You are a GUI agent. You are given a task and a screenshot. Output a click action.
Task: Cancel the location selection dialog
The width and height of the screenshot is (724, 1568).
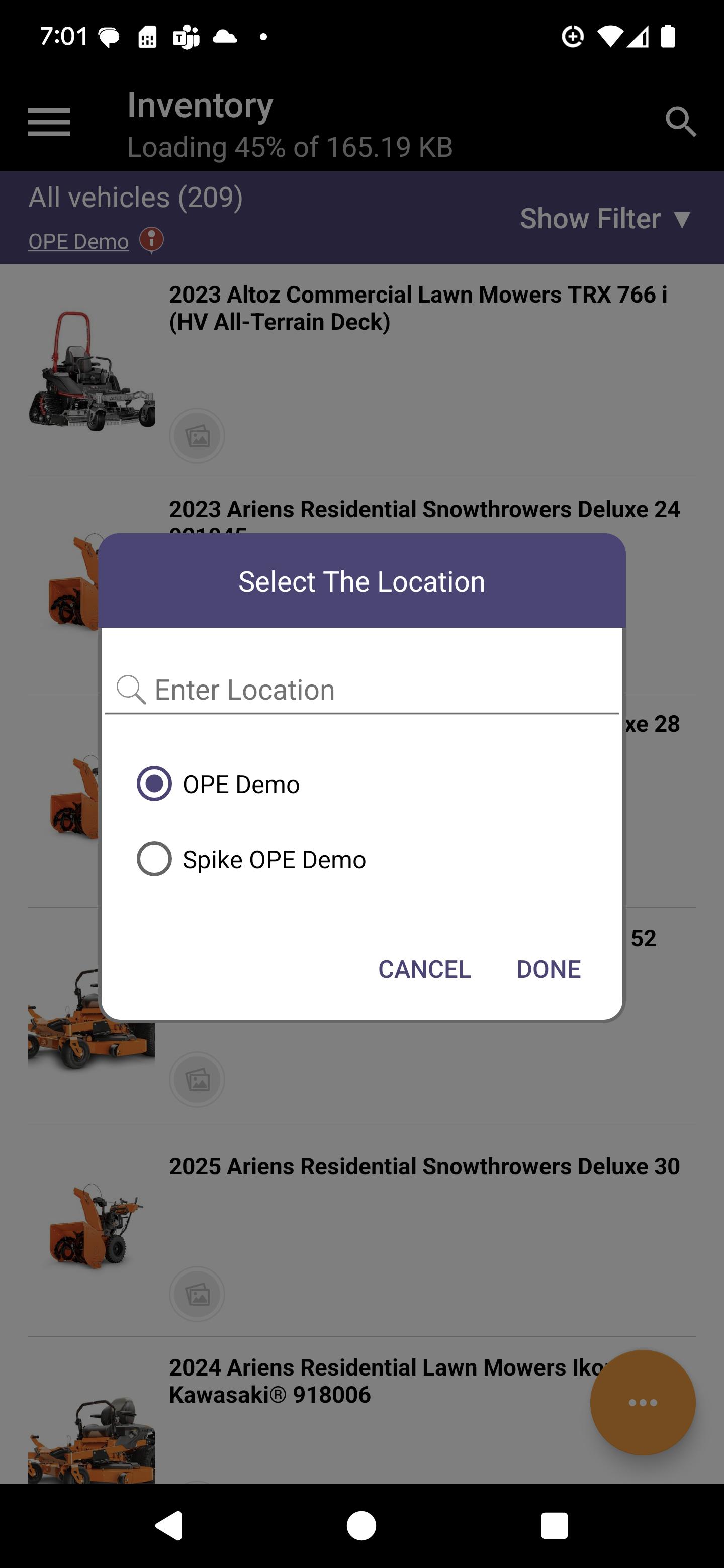tap(424, 969)
